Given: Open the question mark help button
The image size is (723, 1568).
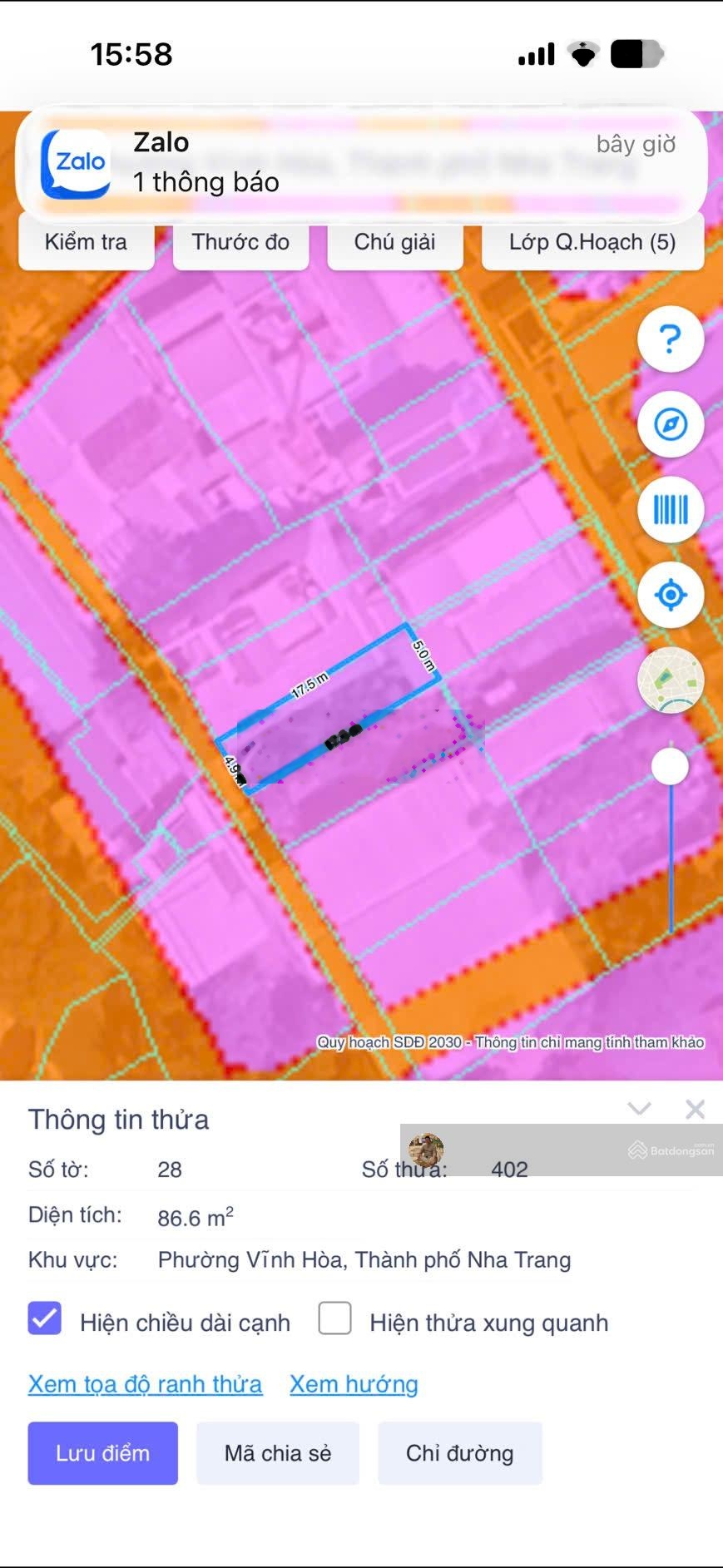Looking at the screenshot, I should coord(670,339).
